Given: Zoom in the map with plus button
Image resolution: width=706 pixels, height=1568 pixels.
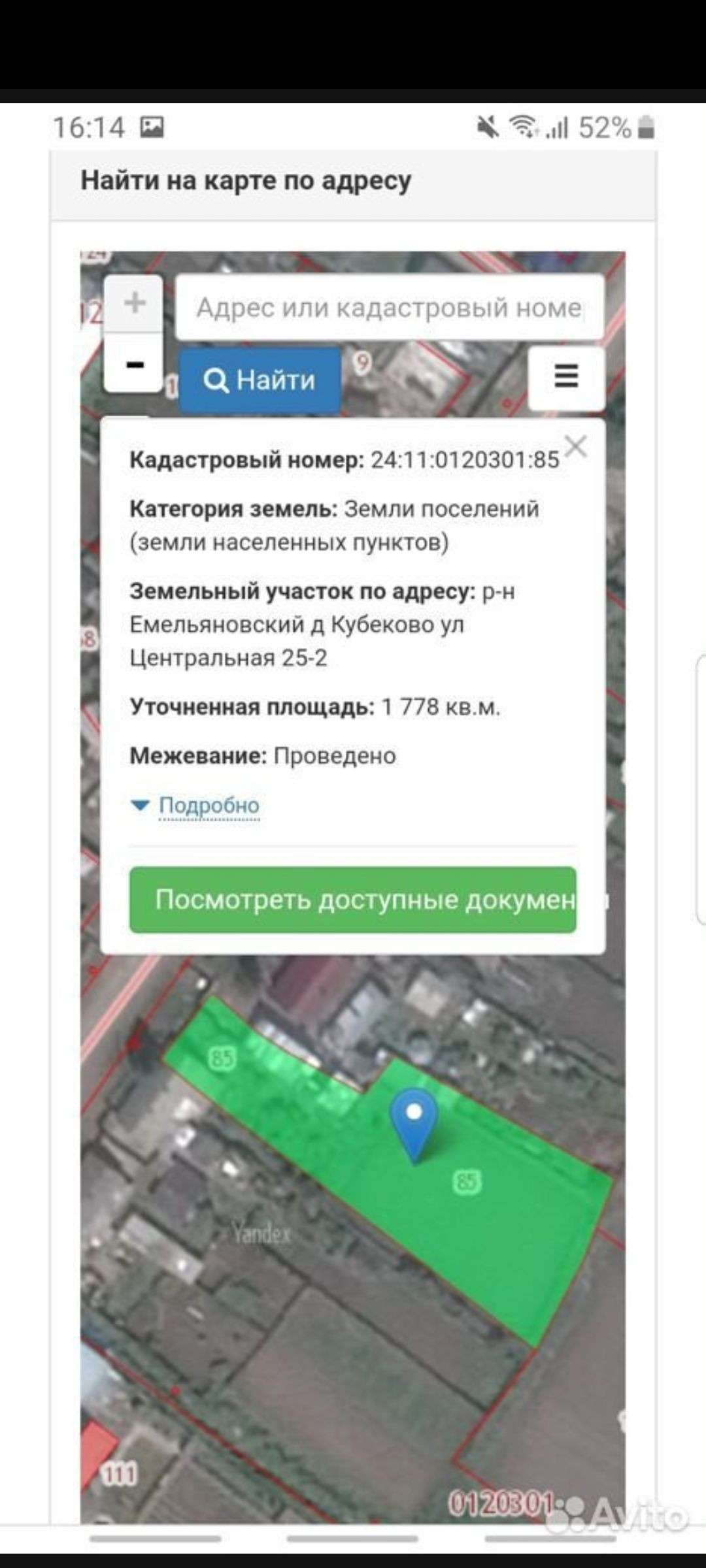Looking at the screenshot, I should [134, 303].
